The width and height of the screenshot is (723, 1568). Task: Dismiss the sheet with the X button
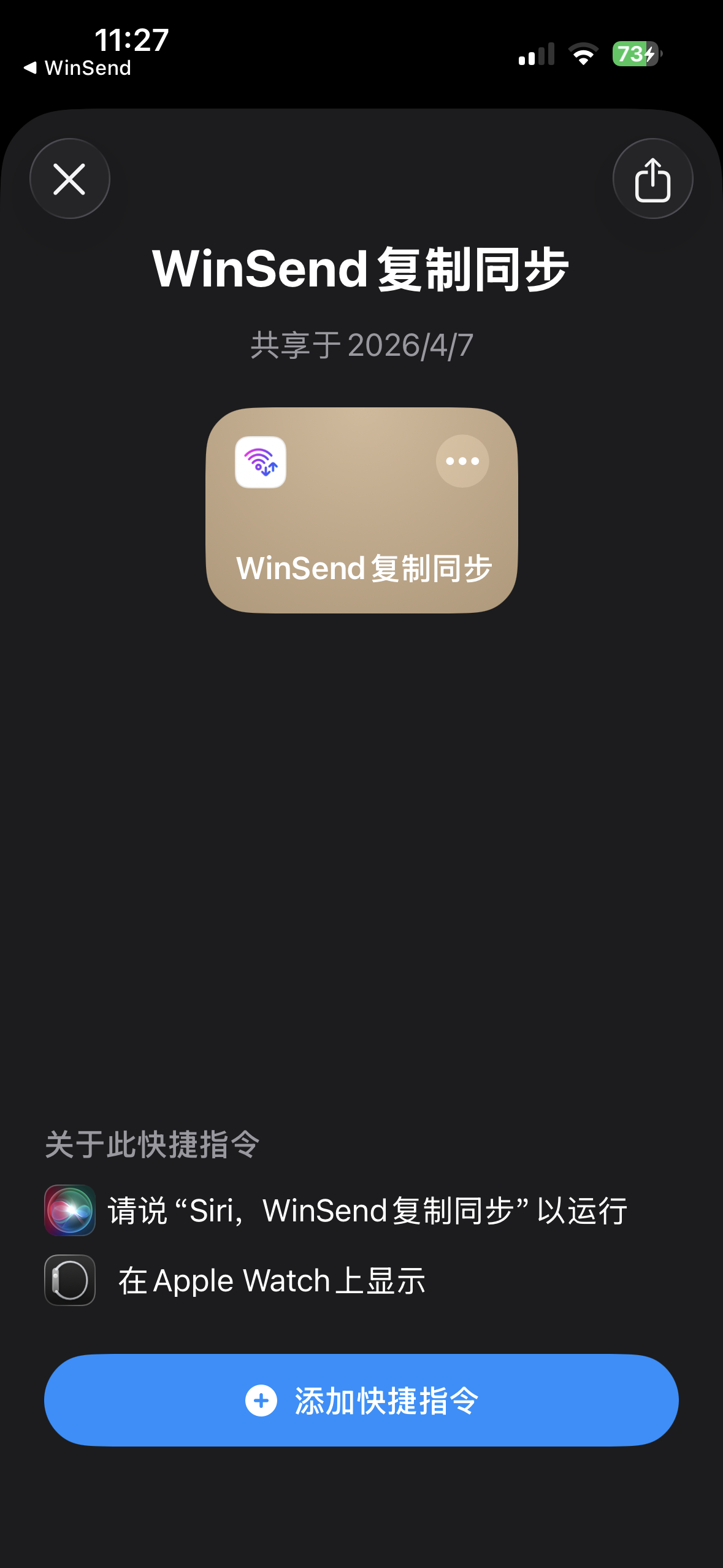pos(69,178)
